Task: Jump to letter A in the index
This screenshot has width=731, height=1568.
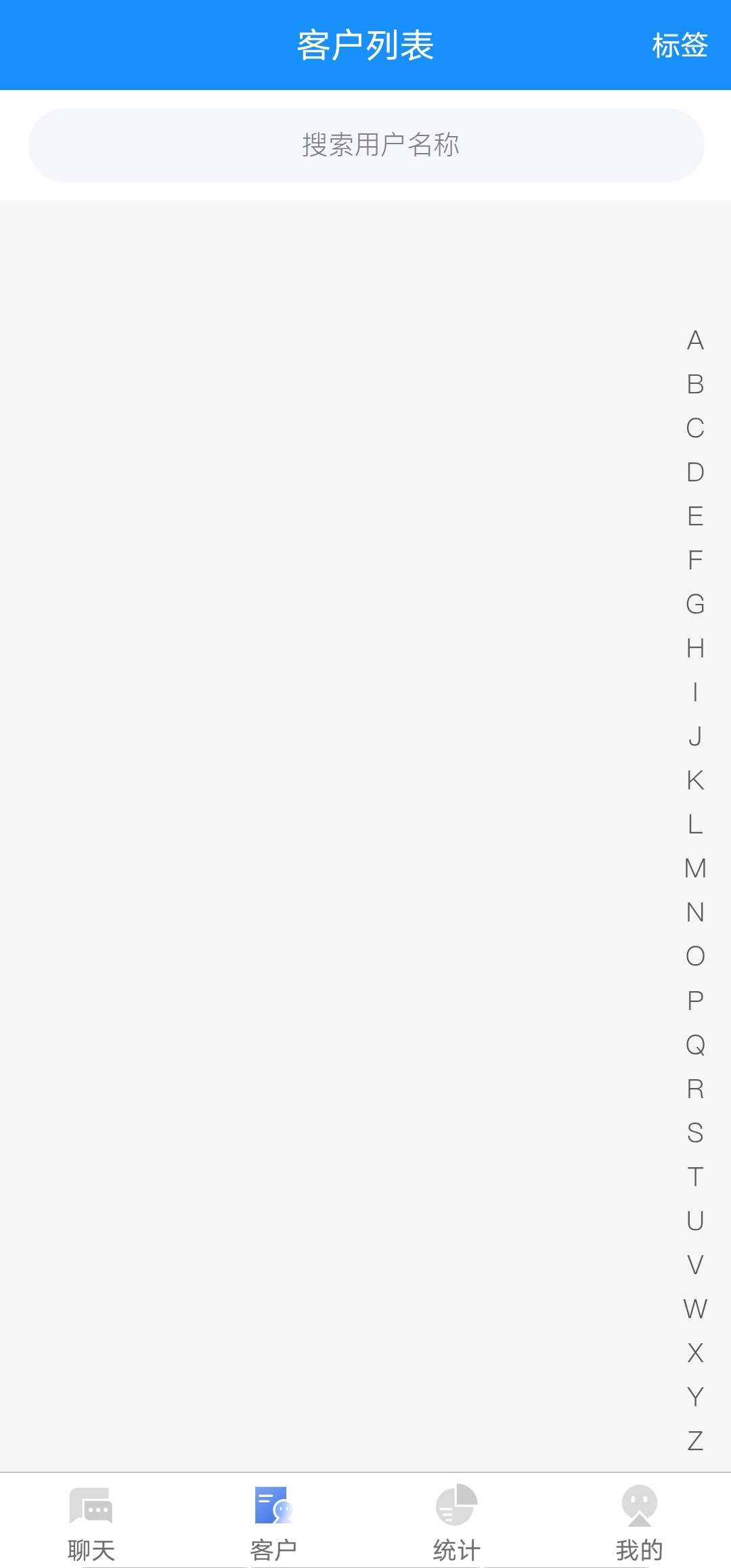Action: point(695,341)
